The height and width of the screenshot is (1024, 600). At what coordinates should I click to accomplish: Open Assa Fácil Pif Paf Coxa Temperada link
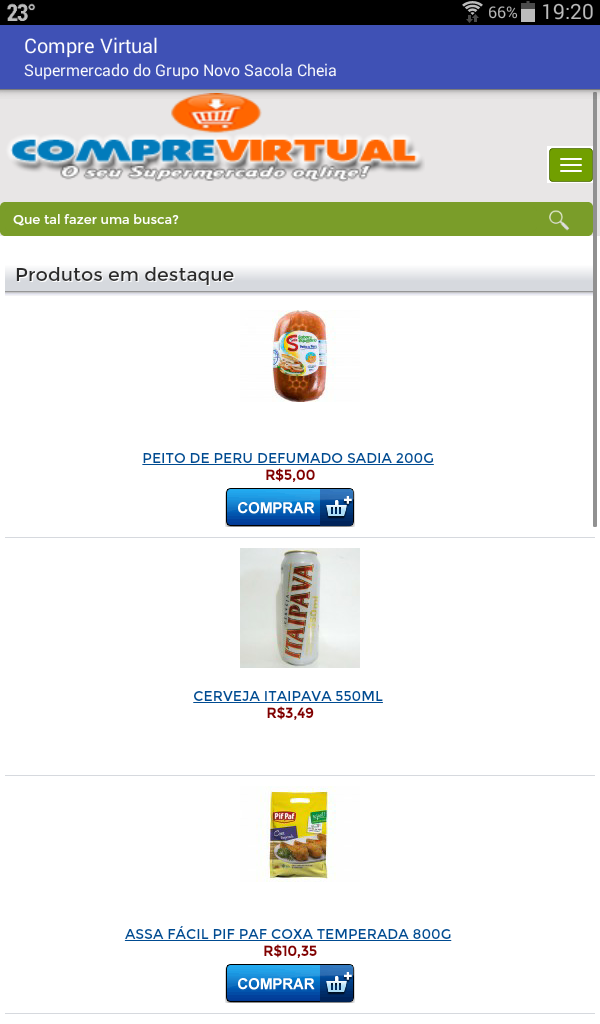tap(288, 934)
